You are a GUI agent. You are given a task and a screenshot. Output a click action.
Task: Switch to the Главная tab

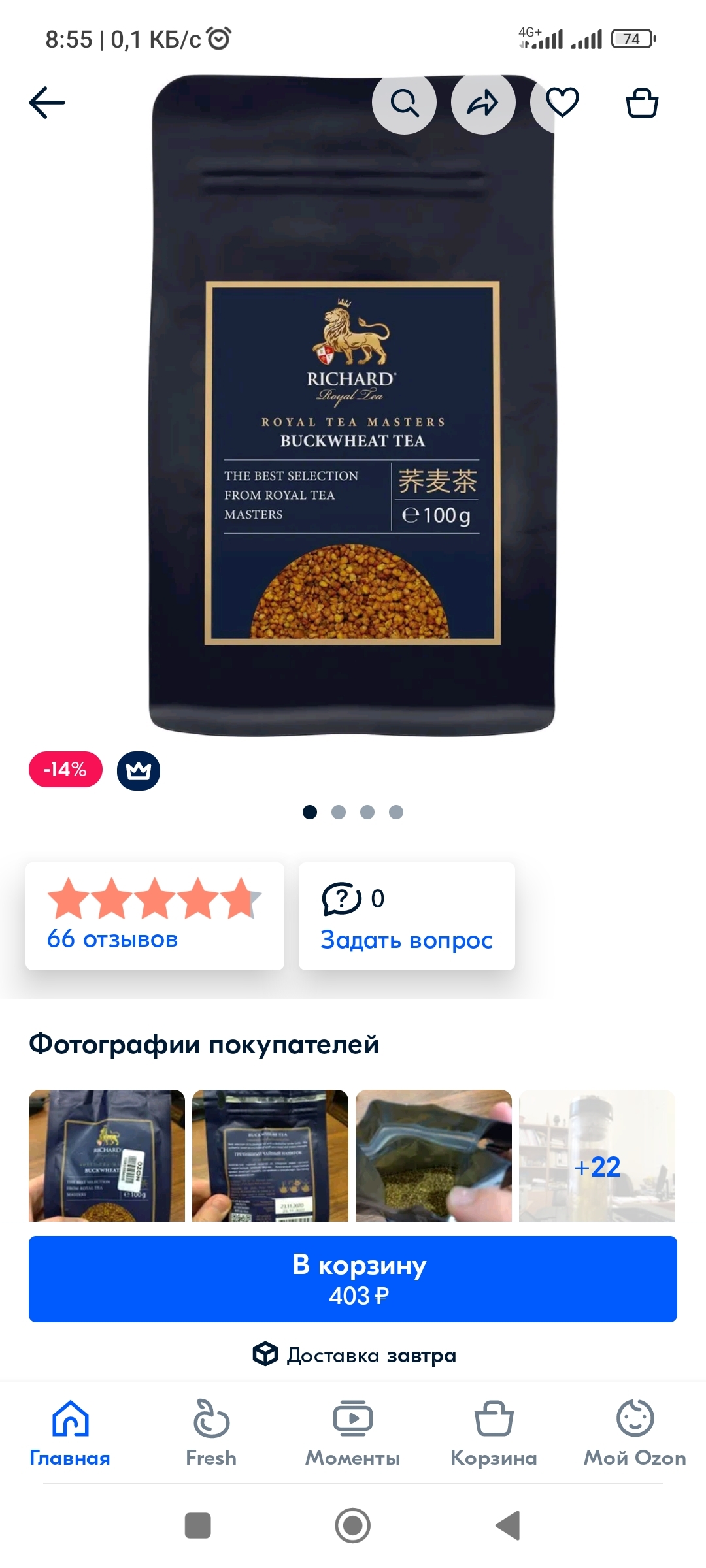coord(70,1432)
